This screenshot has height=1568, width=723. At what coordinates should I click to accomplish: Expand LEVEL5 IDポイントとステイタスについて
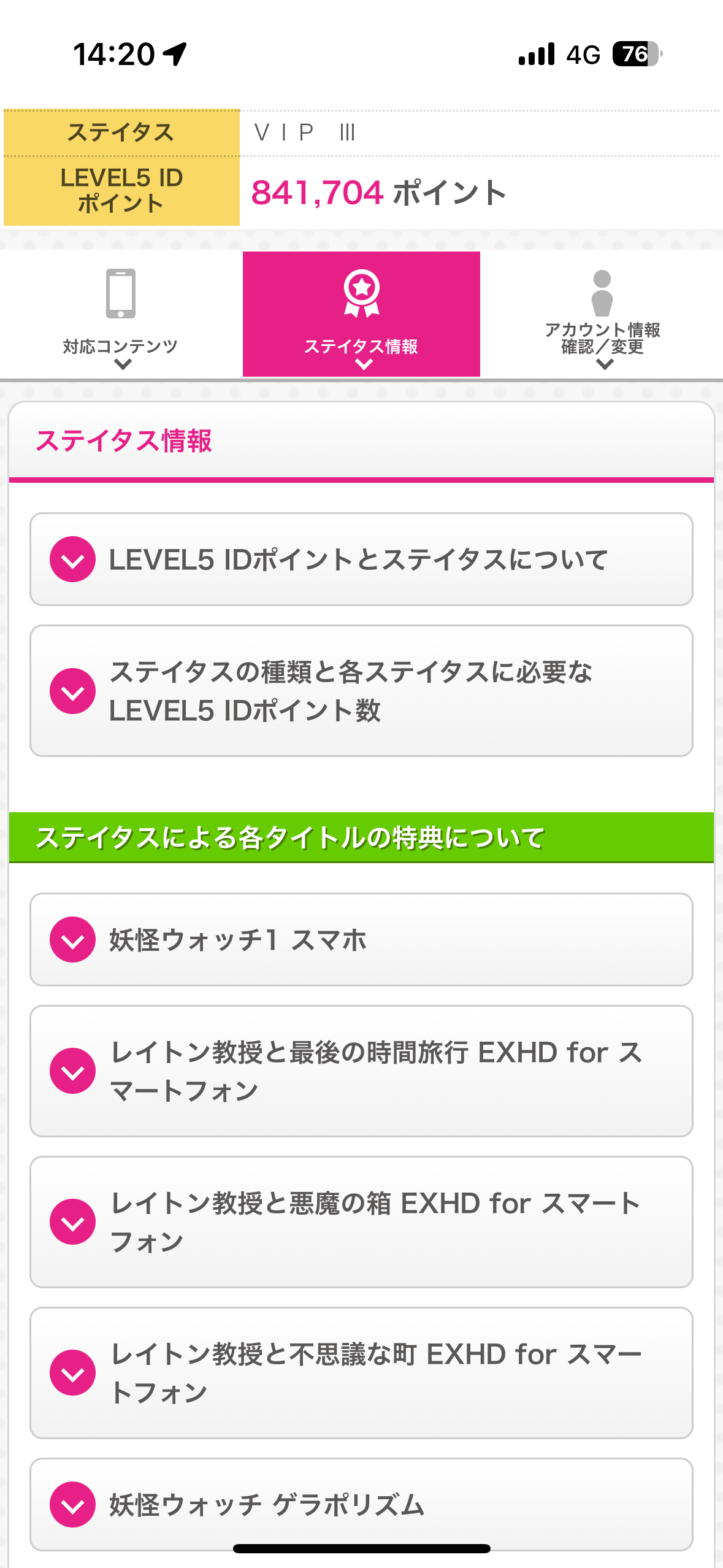[361, 559]
